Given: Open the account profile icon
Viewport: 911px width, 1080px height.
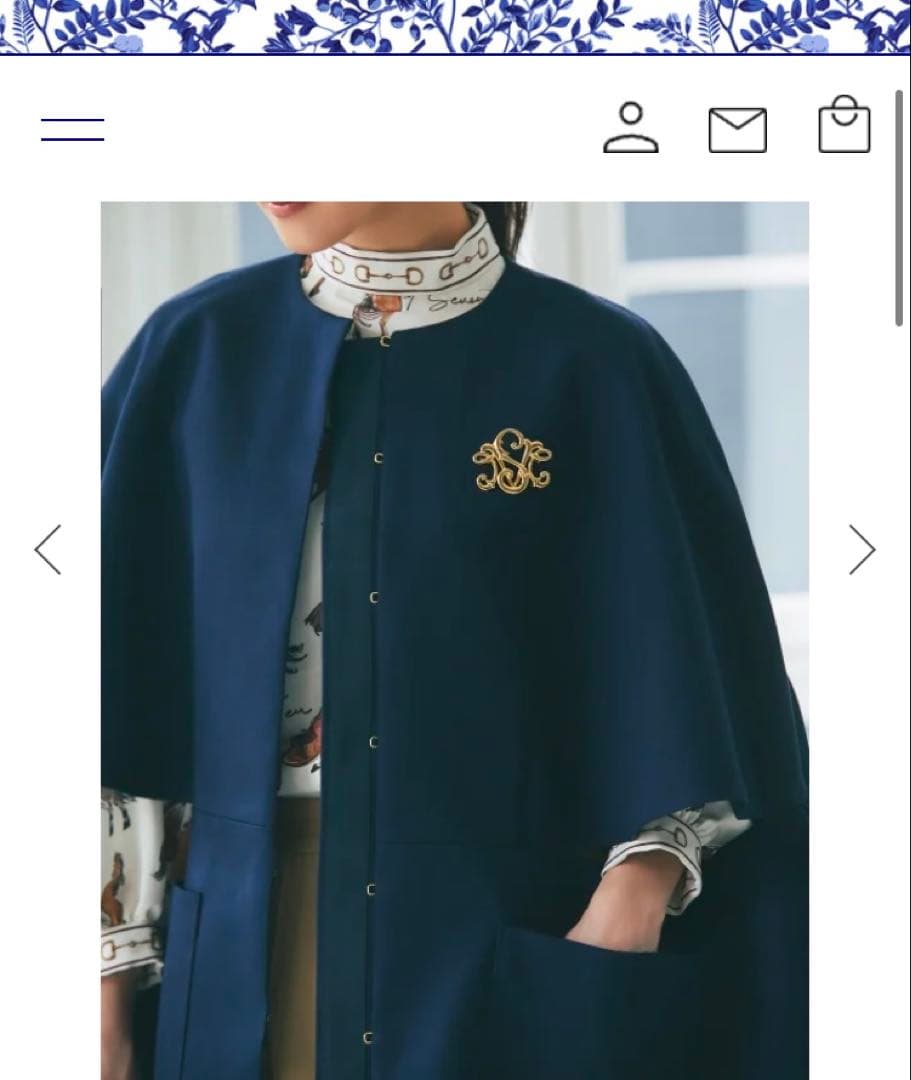Looking at the screenshot, I should [x=631, y=128].
